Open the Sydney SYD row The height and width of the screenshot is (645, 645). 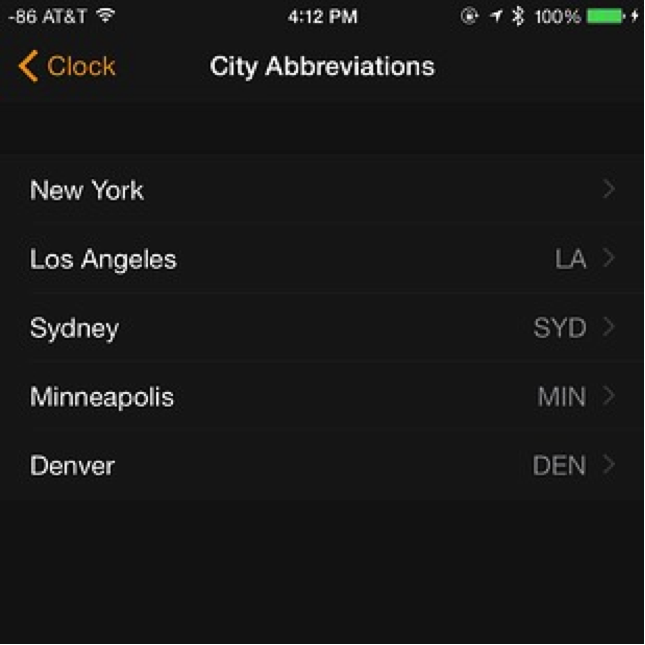[322, 328]
